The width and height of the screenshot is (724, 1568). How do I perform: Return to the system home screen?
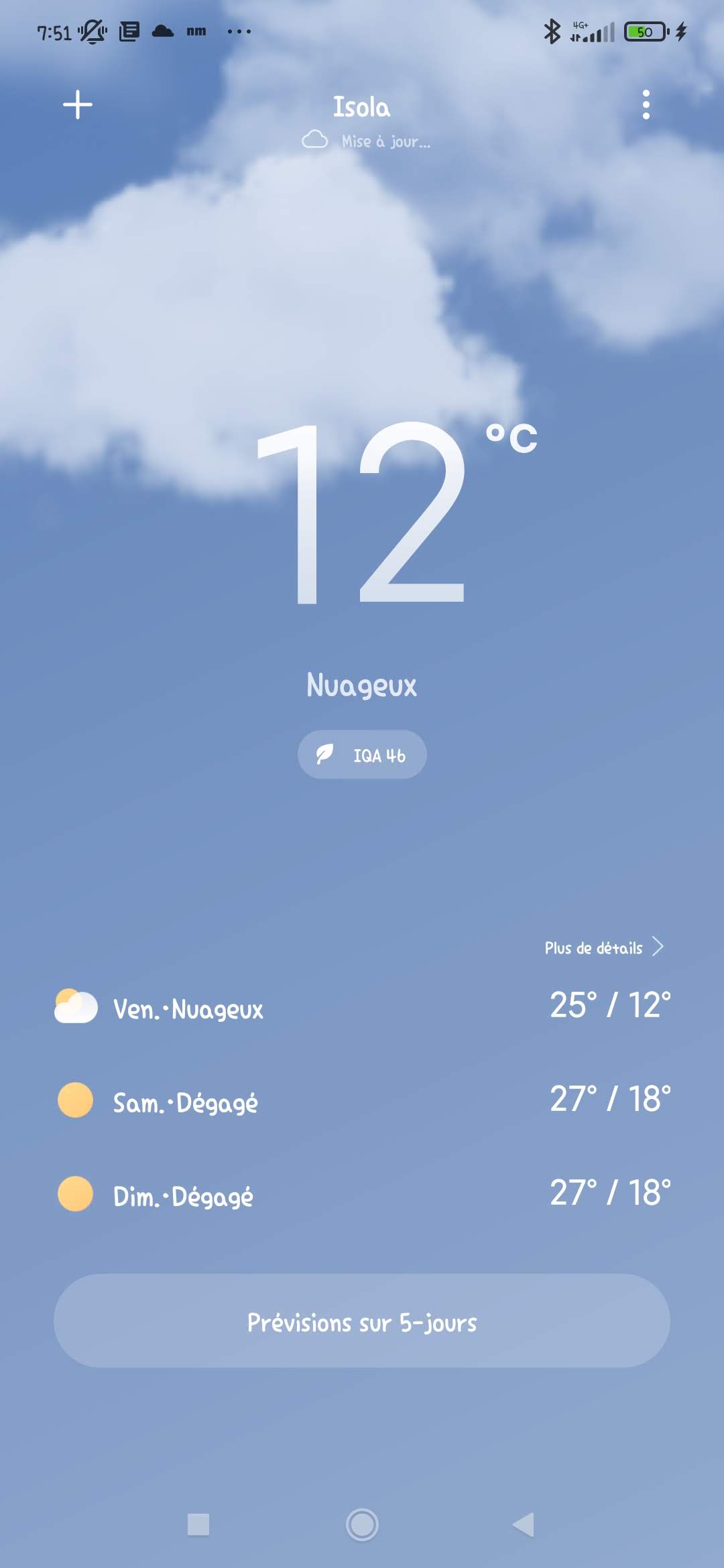[x=362, y=1524]
